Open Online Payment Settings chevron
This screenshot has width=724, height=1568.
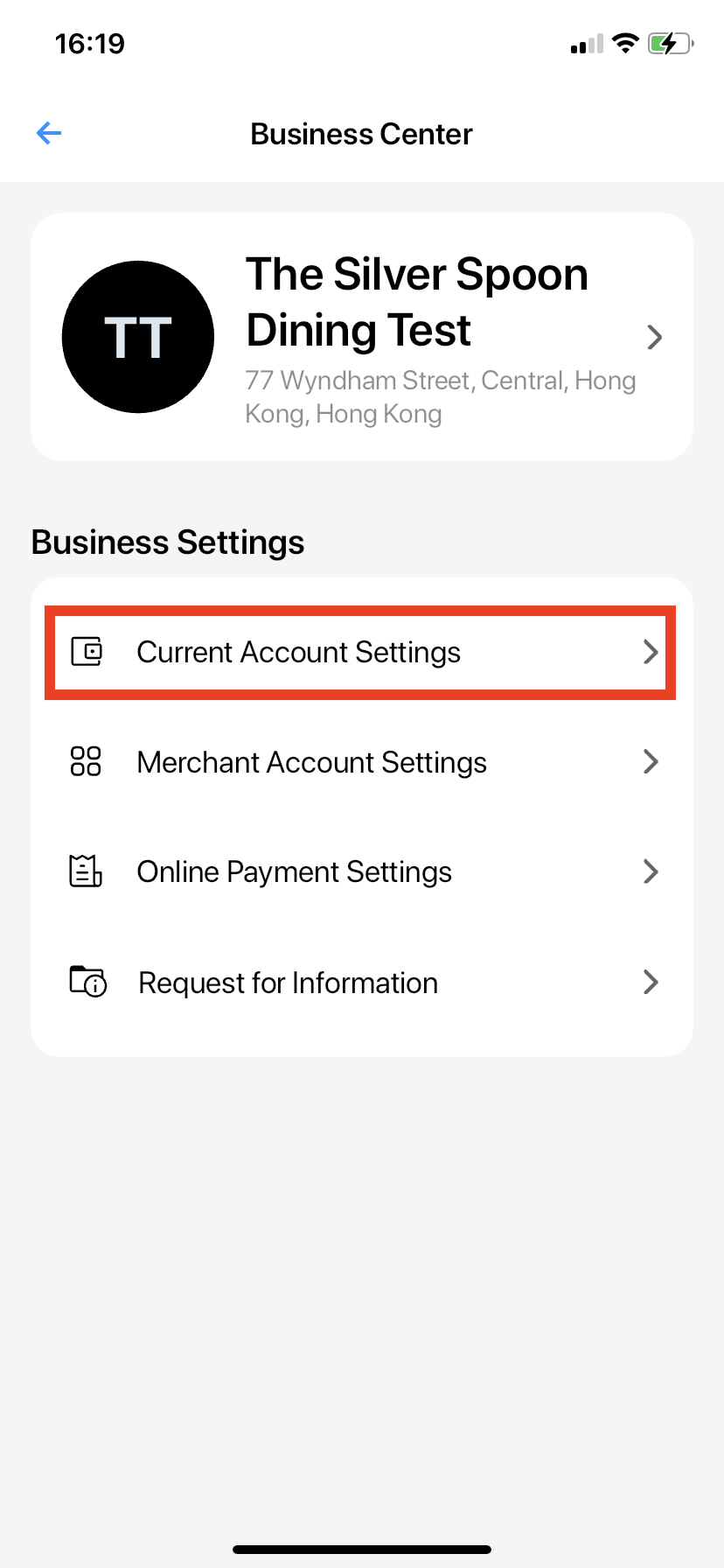tap(651, 871)
